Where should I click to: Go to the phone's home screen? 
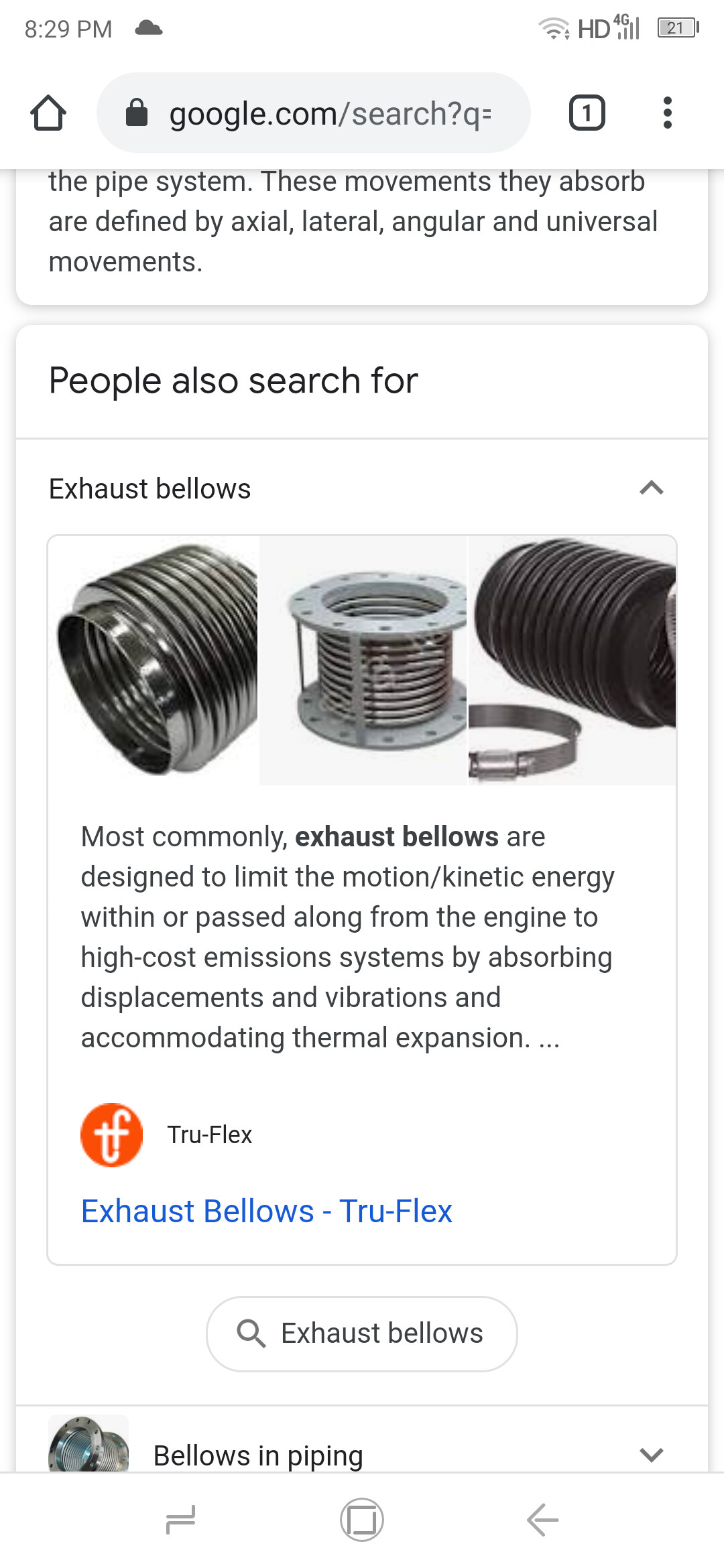point(361,1519)
